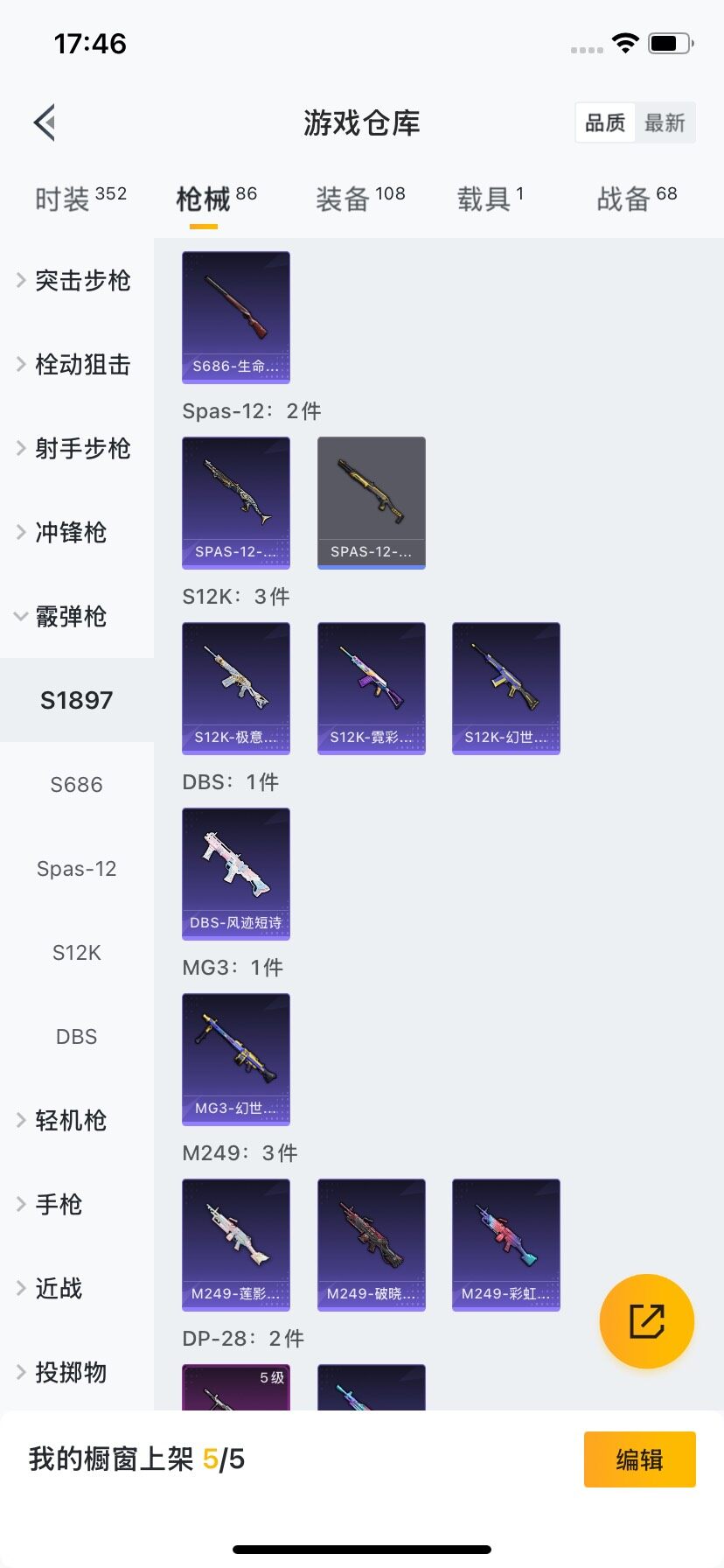Go back from the 游戏仓库 page
This screenshot has height=1568, width=724.
click(x=45, y=122)
